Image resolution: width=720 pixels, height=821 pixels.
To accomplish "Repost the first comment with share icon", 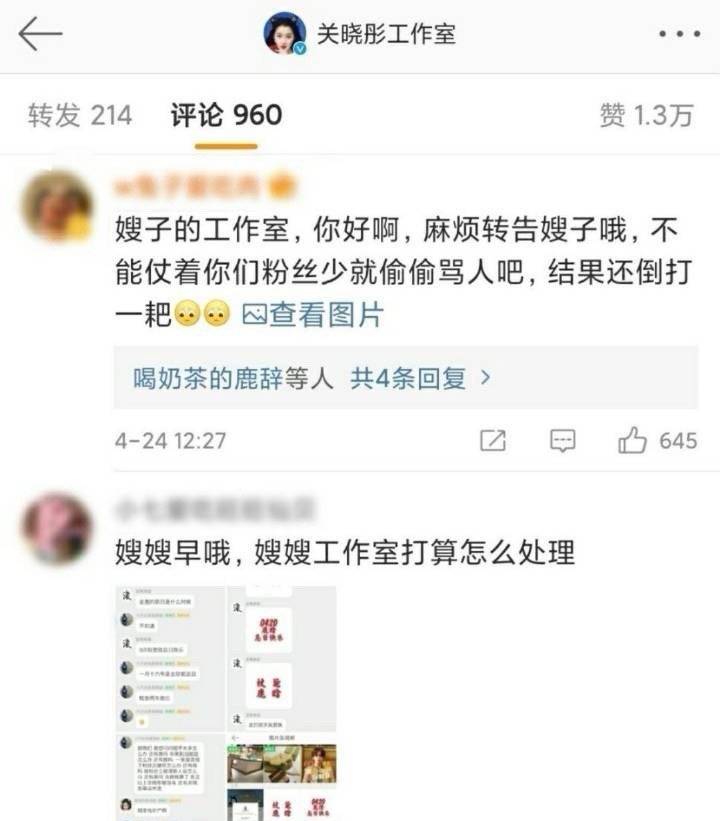I will coord(493,440).
